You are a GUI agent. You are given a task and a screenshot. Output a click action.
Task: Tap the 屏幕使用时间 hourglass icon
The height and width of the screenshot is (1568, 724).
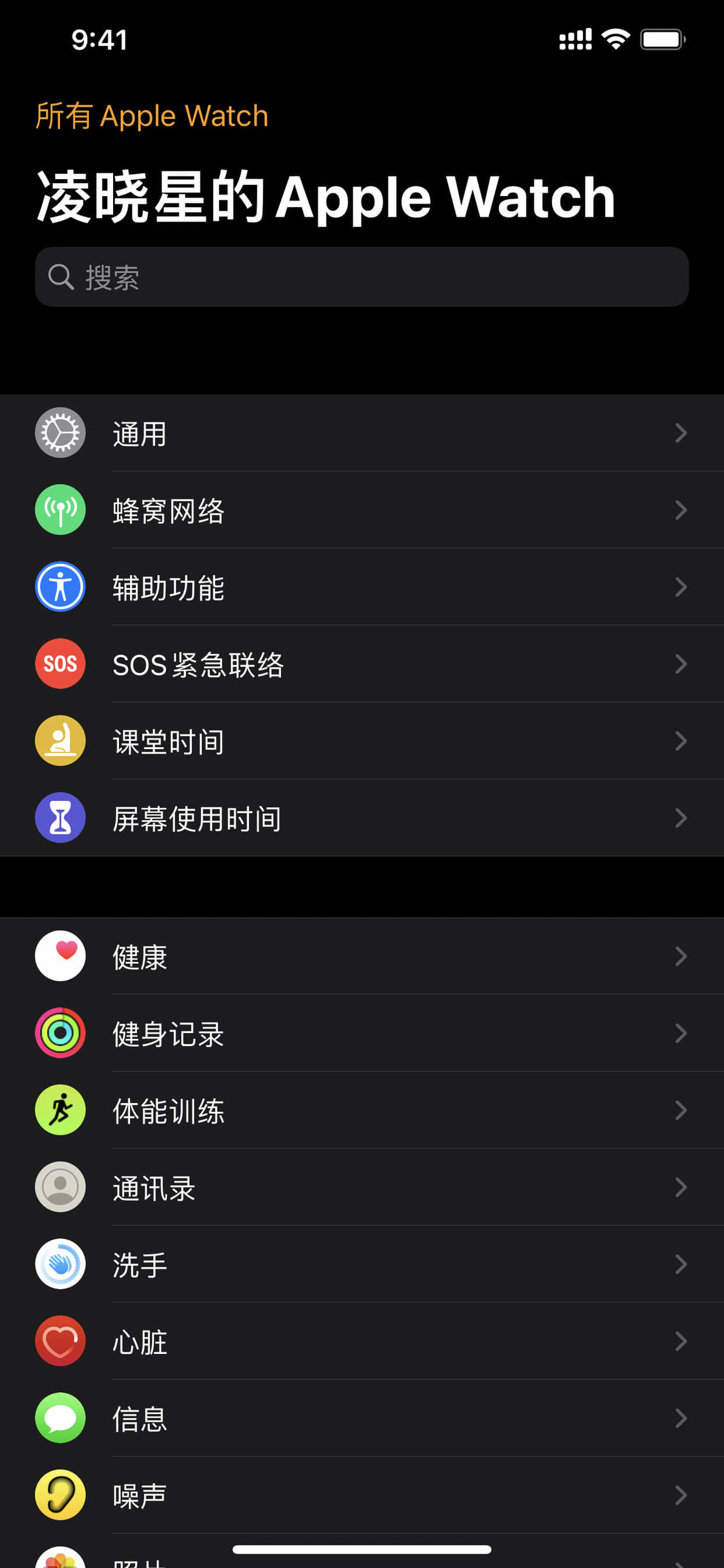pyautogui.click(x=60, y=818)
